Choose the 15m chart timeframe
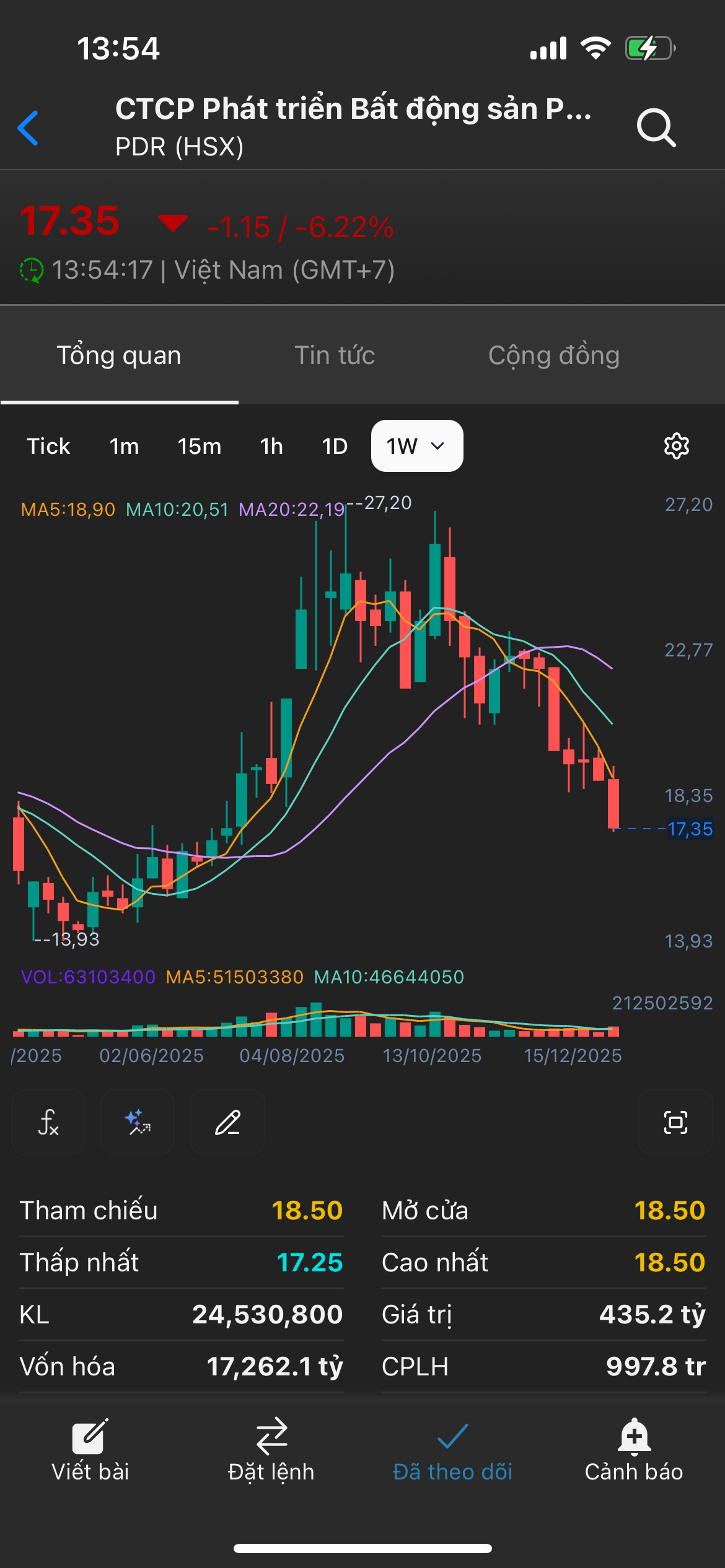This screenshot has height=1568, width=725. pos(199,446)
